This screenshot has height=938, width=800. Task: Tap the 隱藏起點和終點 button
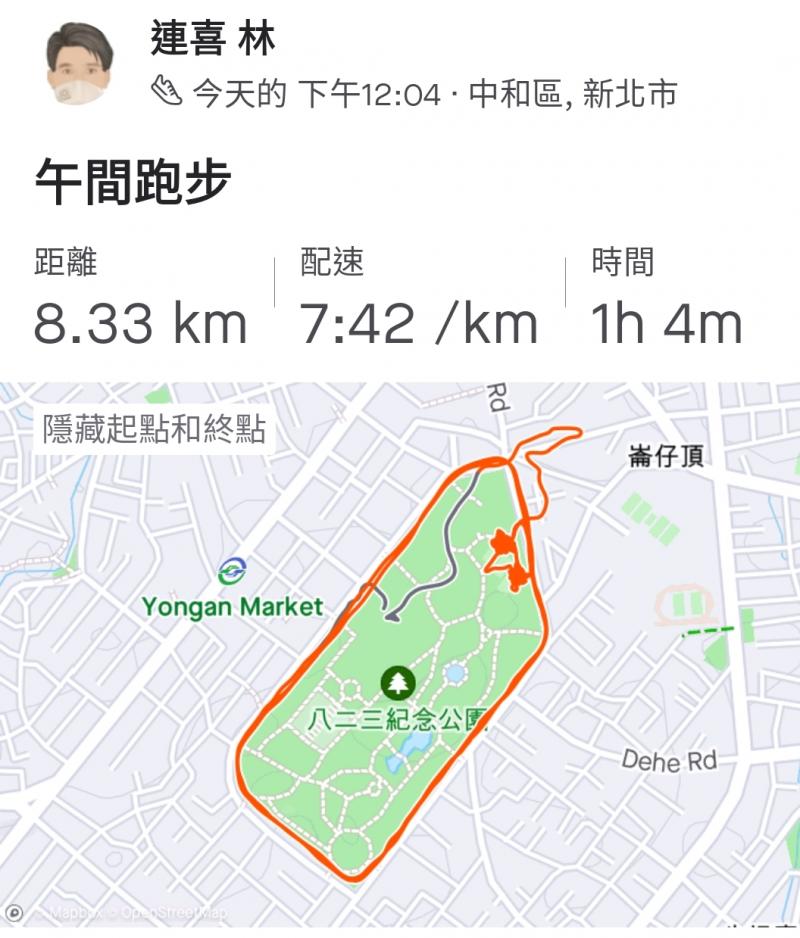pos(153,429)
